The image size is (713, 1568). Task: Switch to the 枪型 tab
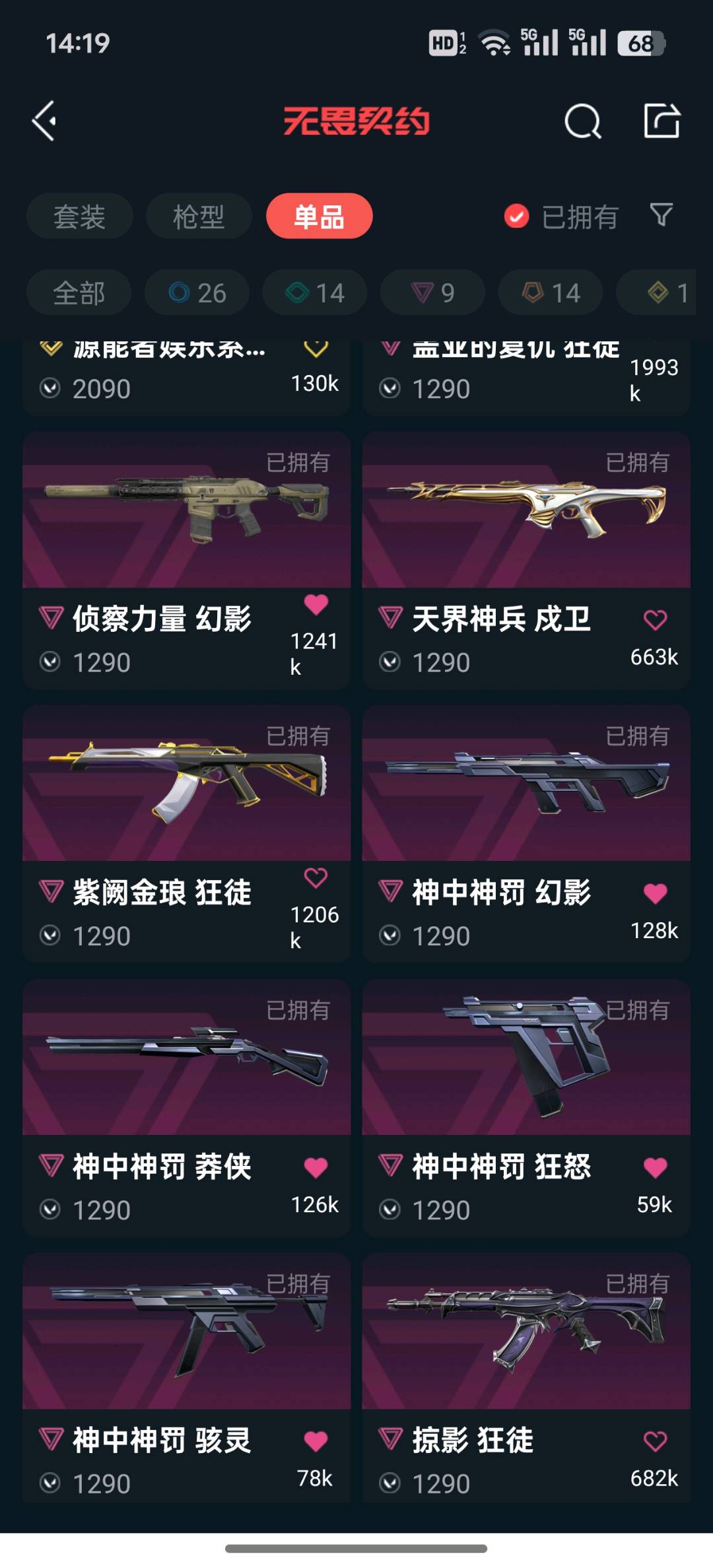click(x=198, y=217)
